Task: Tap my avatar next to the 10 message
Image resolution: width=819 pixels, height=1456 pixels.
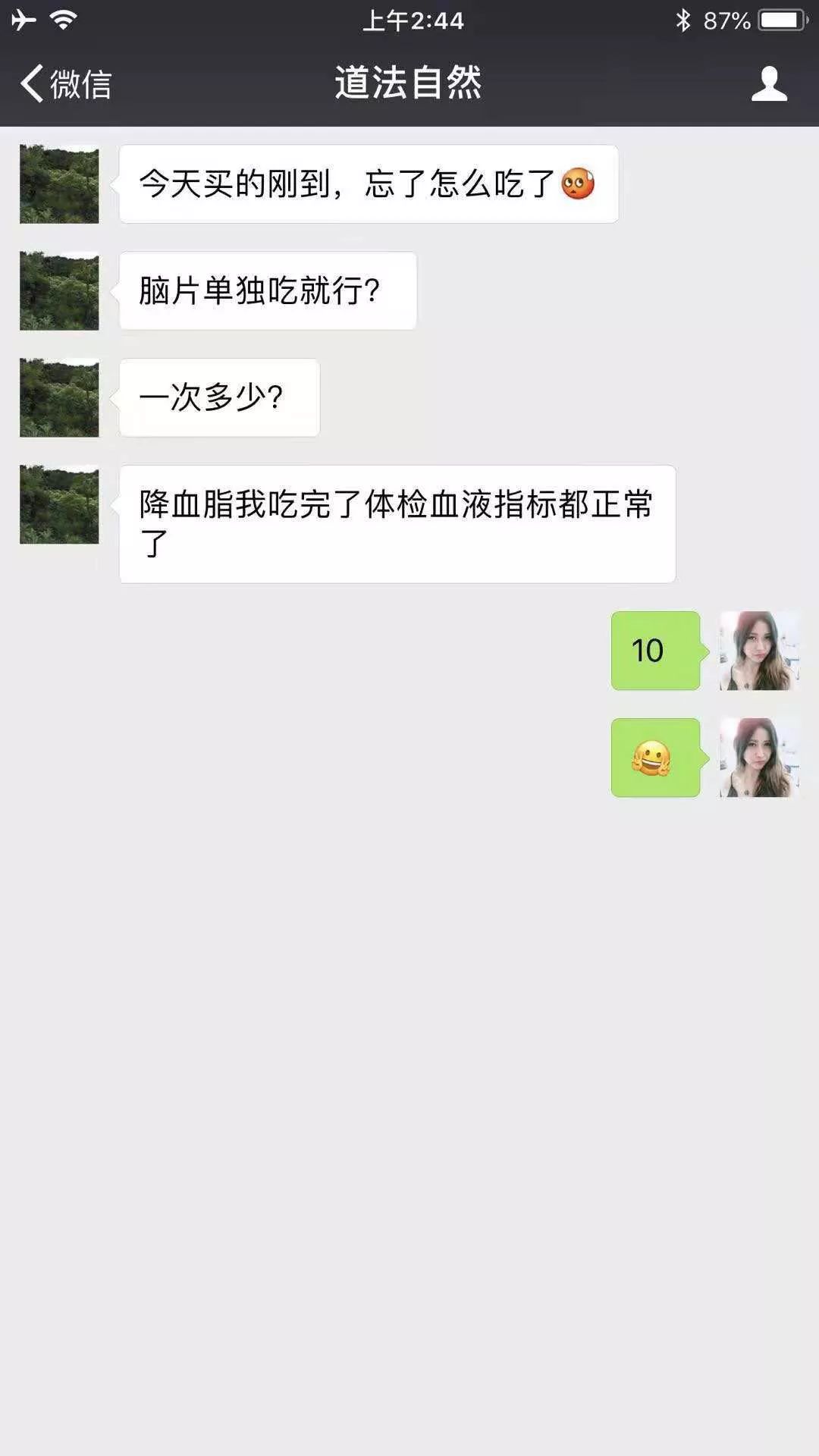Action: [x=759, y=651]
